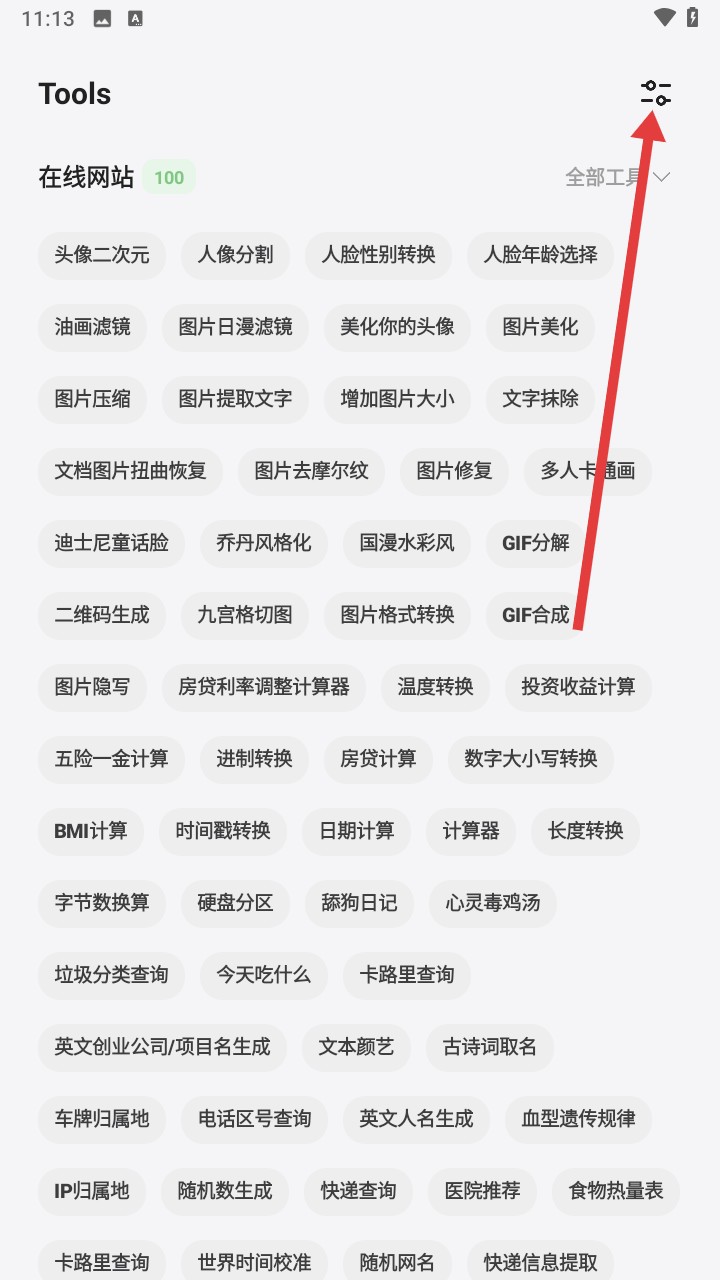Open the 头像二次元 tool

[102, 255]
